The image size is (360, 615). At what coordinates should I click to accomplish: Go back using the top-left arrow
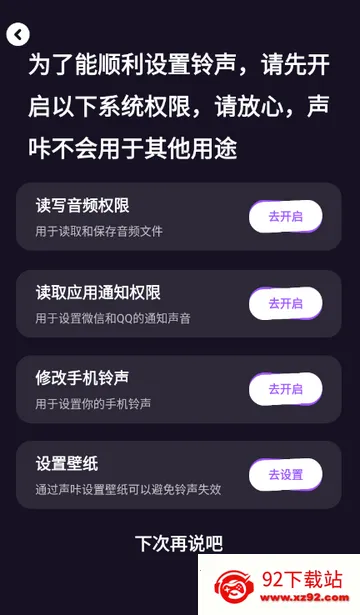click(x=18, y=35)
